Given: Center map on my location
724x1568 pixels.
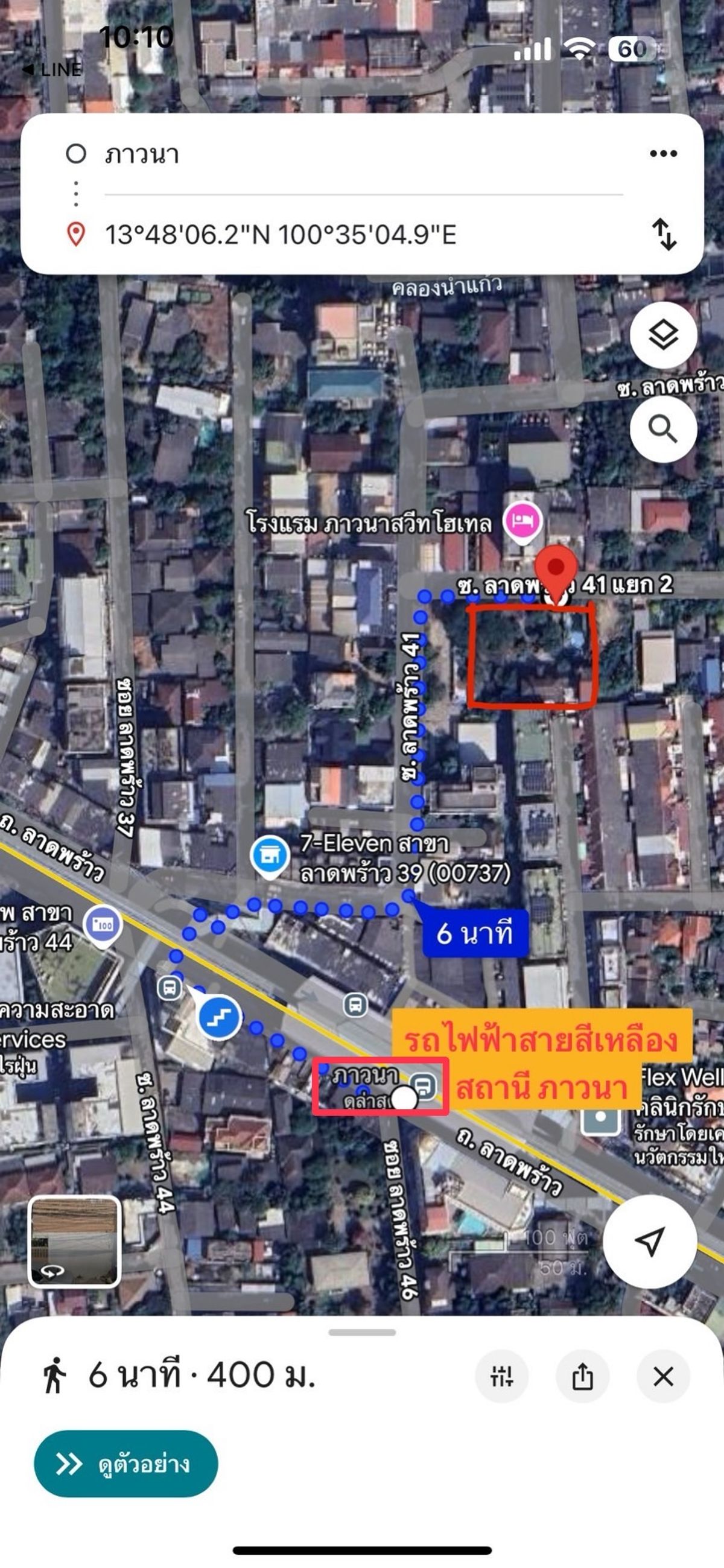Looking at the screenshot, I should pos(650,1240).
